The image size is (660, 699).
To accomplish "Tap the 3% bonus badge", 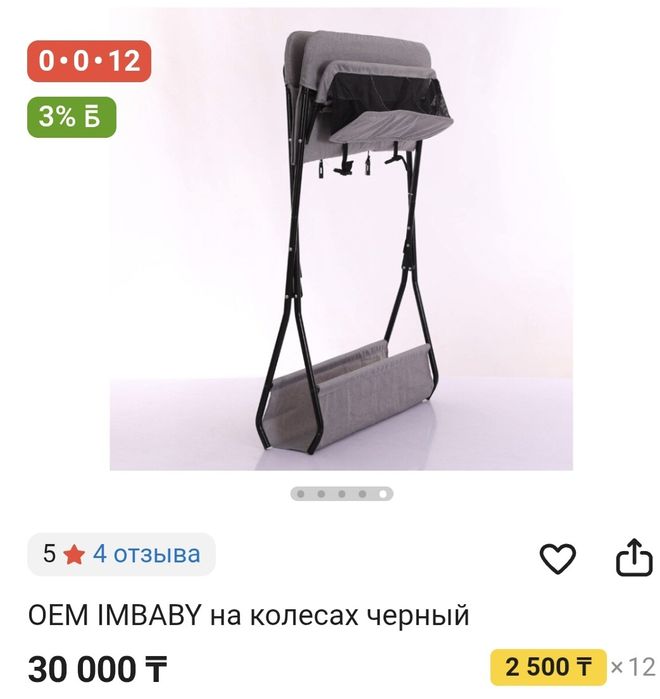I will [x=71, y=117].
